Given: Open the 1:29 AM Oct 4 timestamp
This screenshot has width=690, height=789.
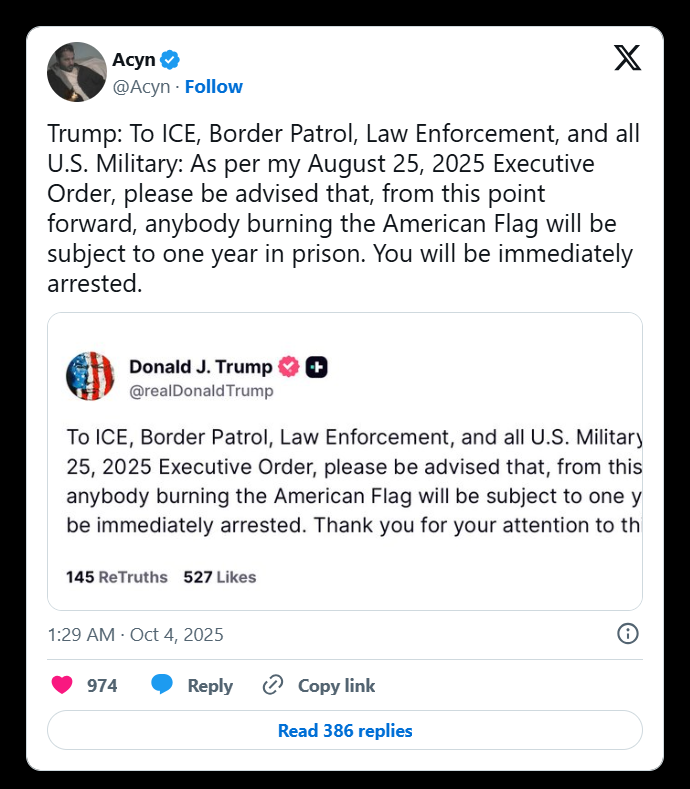Looking at the screenshot, I should pyautogui.click(x=136, y=635).
